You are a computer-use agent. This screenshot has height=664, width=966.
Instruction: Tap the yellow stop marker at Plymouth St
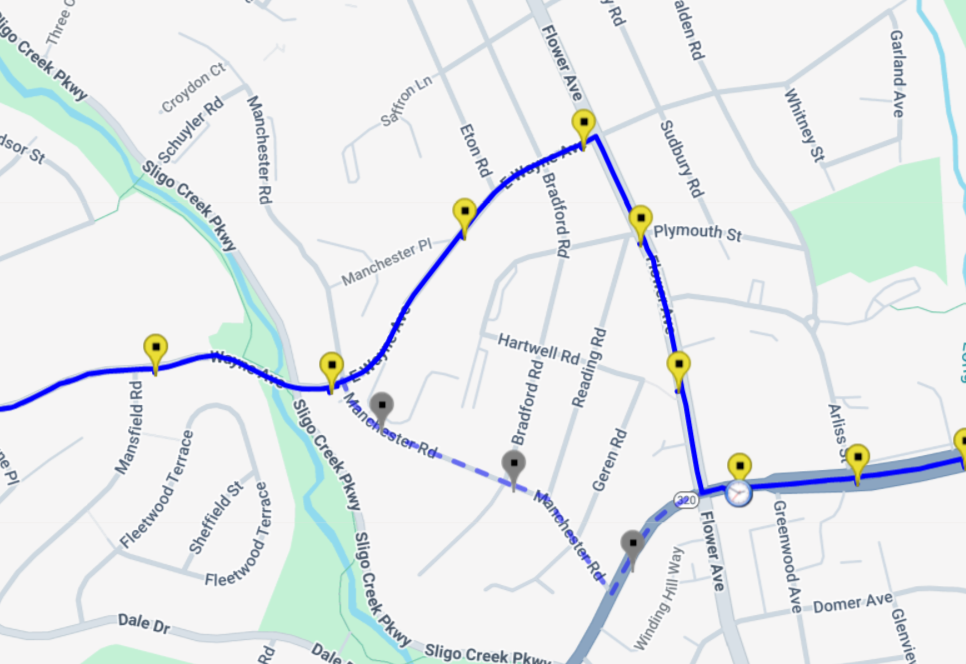pos(641,221)
